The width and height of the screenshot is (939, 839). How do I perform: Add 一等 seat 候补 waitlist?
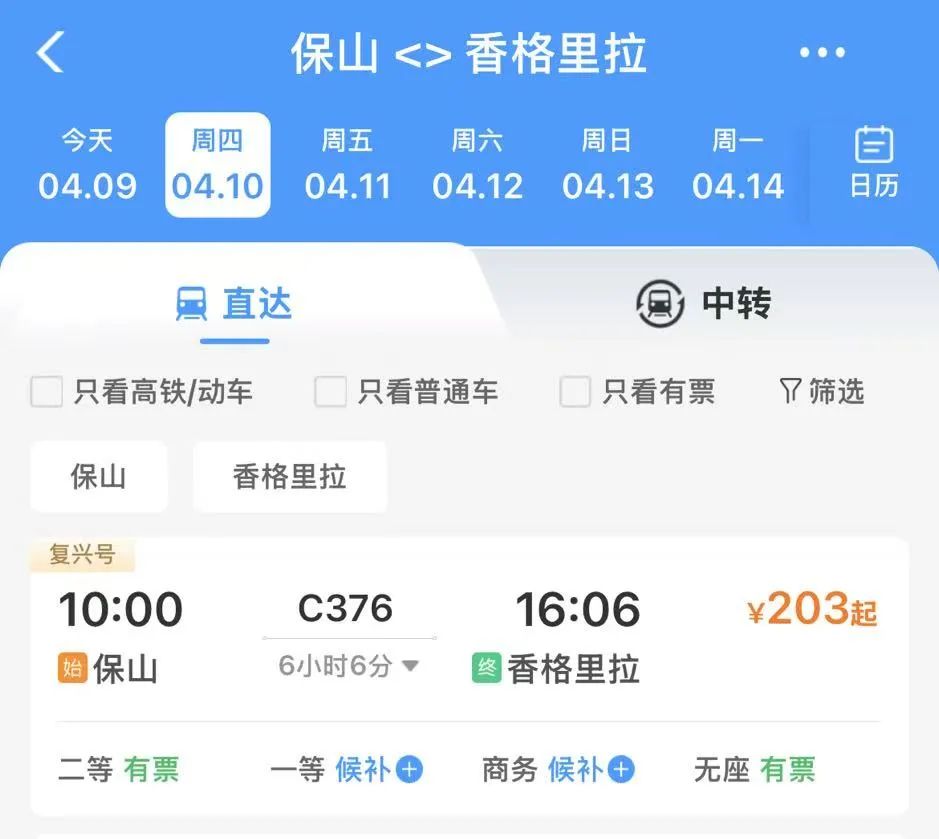click(378, 769)
